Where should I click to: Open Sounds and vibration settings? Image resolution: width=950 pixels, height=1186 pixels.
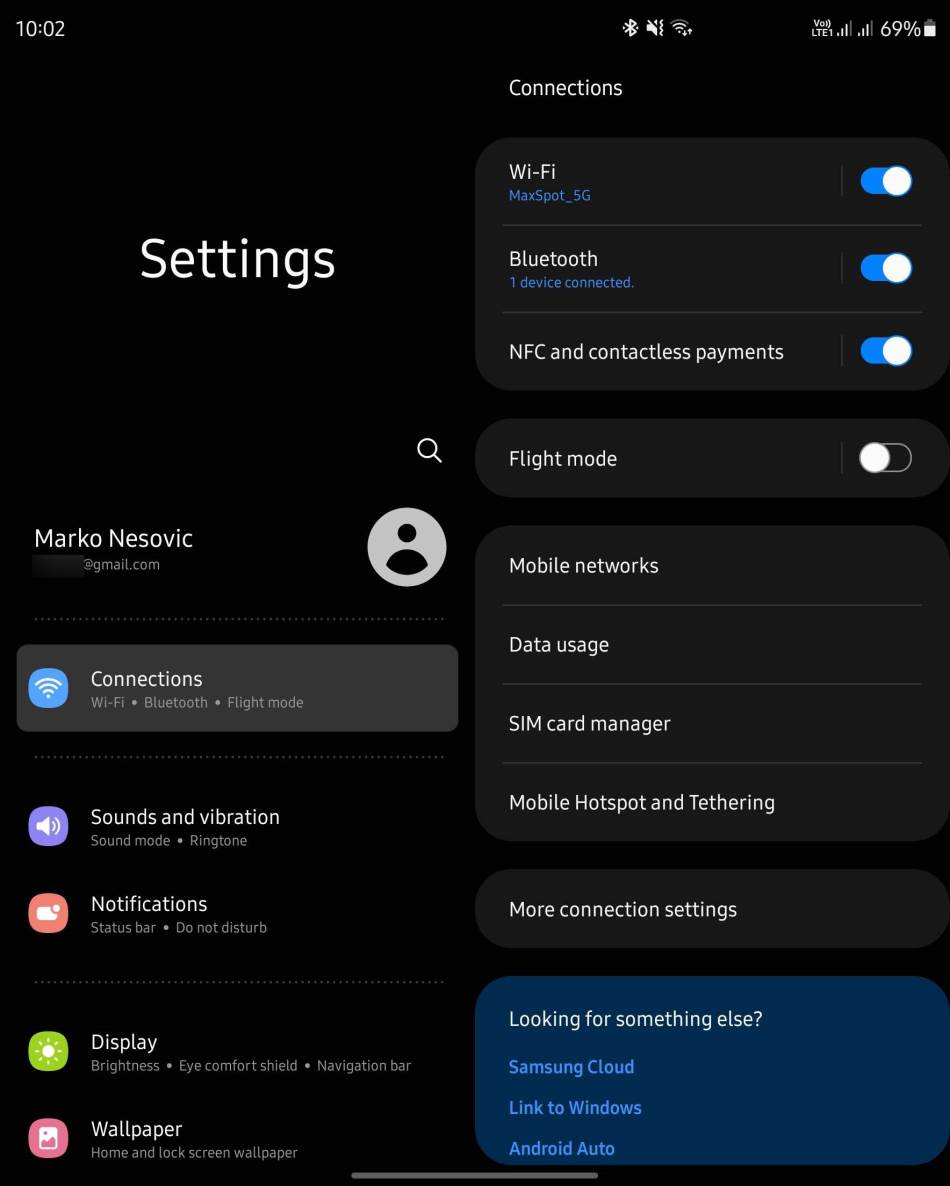185,827
